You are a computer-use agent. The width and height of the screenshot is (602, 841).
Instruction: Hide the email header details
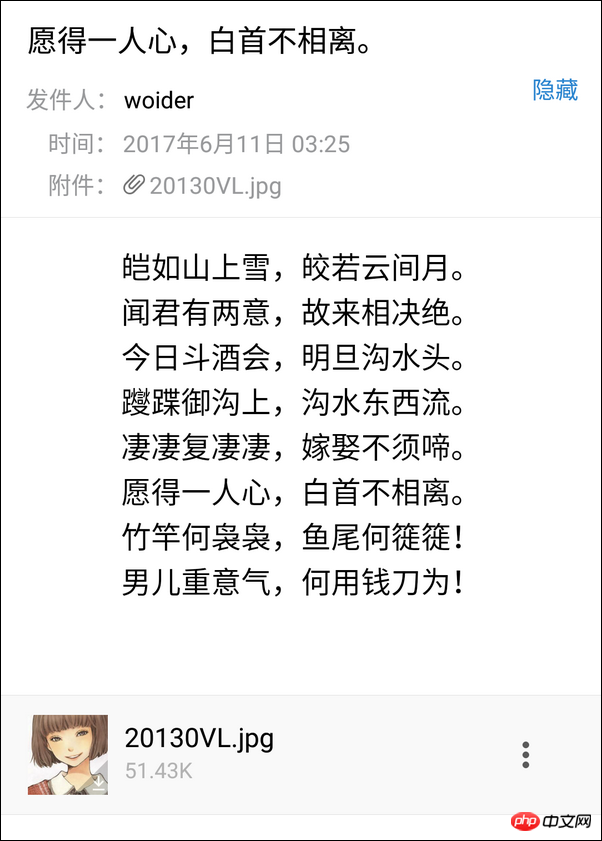pos(555,90)
